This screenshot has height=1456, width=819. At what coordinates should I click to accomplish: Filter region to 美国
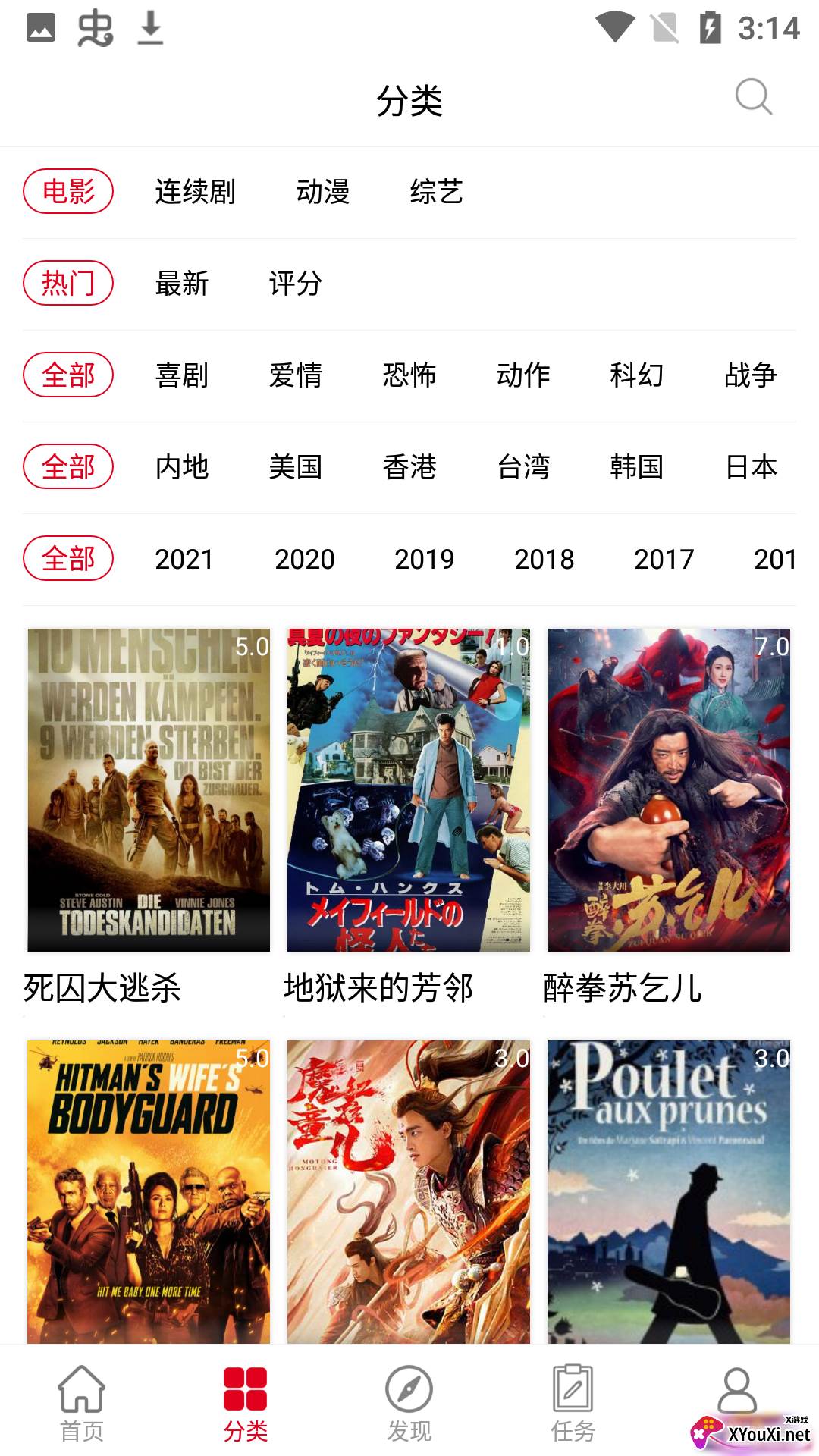(x=296, y=467)
